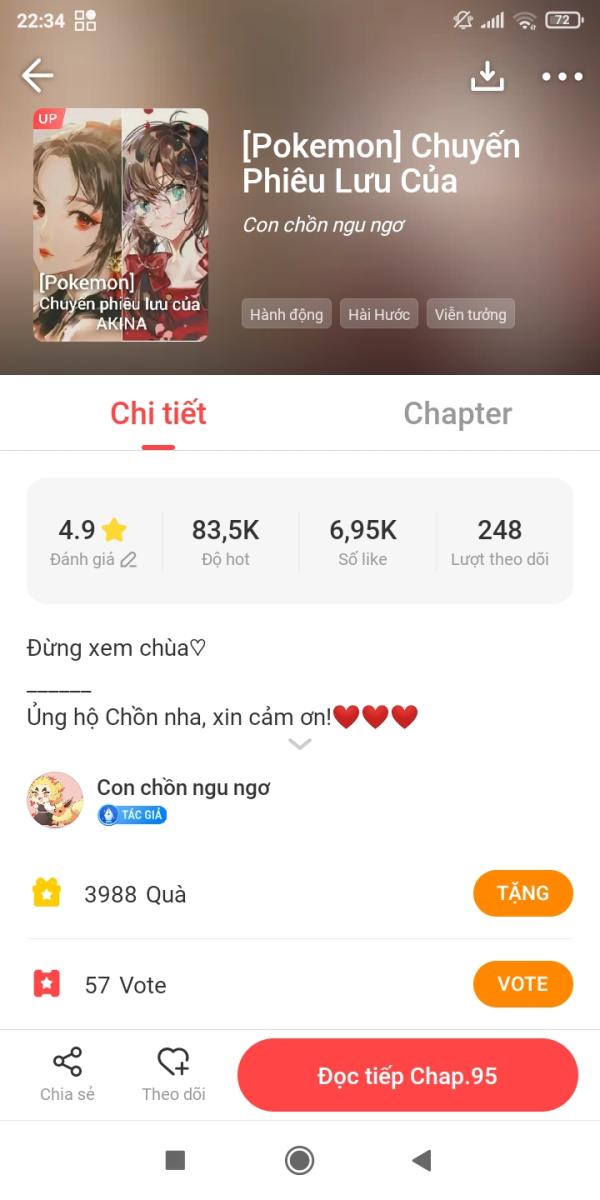
Task: Open the comic cover image
Action: [x=121, y=224]
